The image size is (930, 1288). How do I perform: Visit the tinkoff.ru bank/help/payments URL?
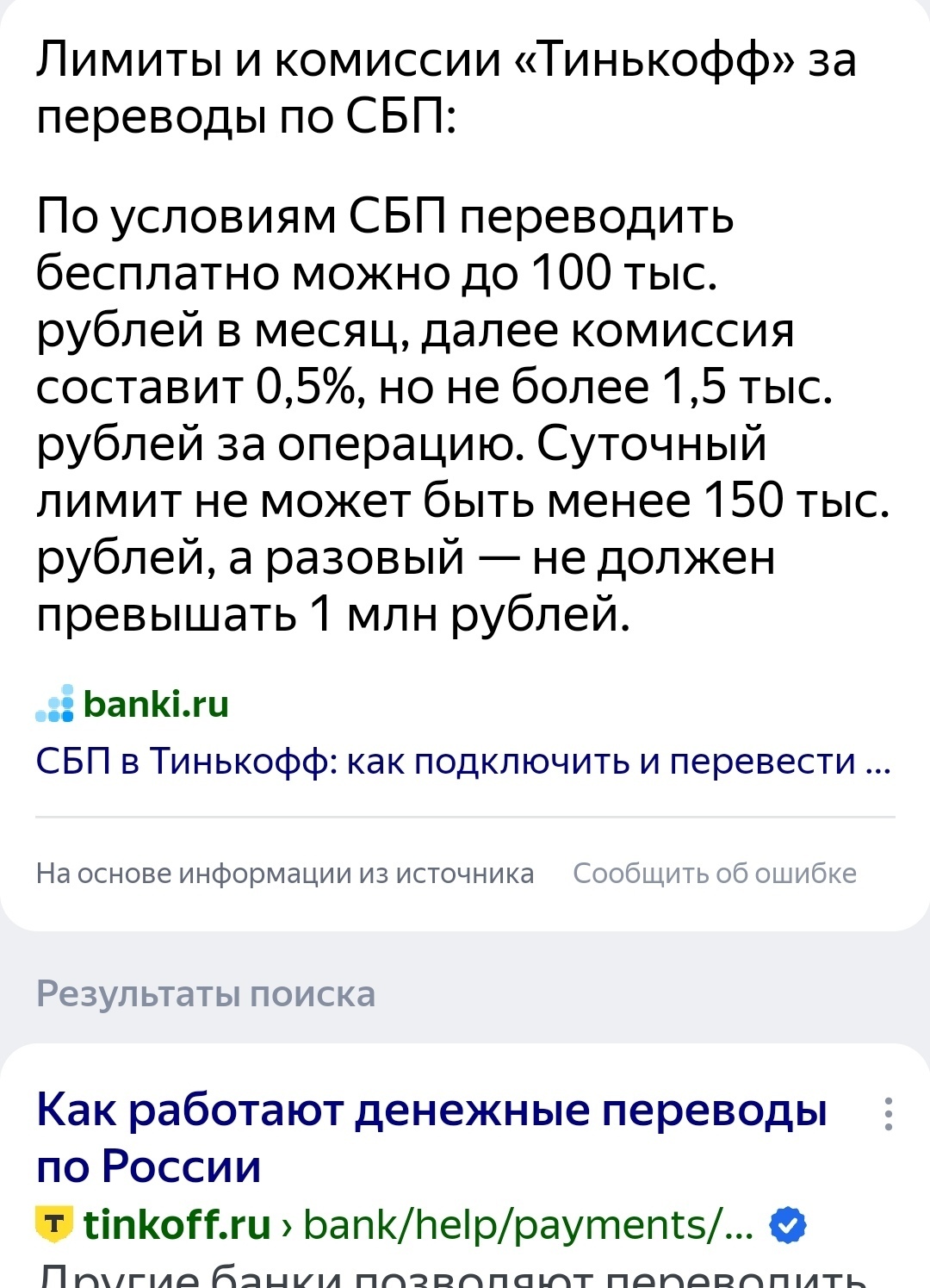[527, 1225]
